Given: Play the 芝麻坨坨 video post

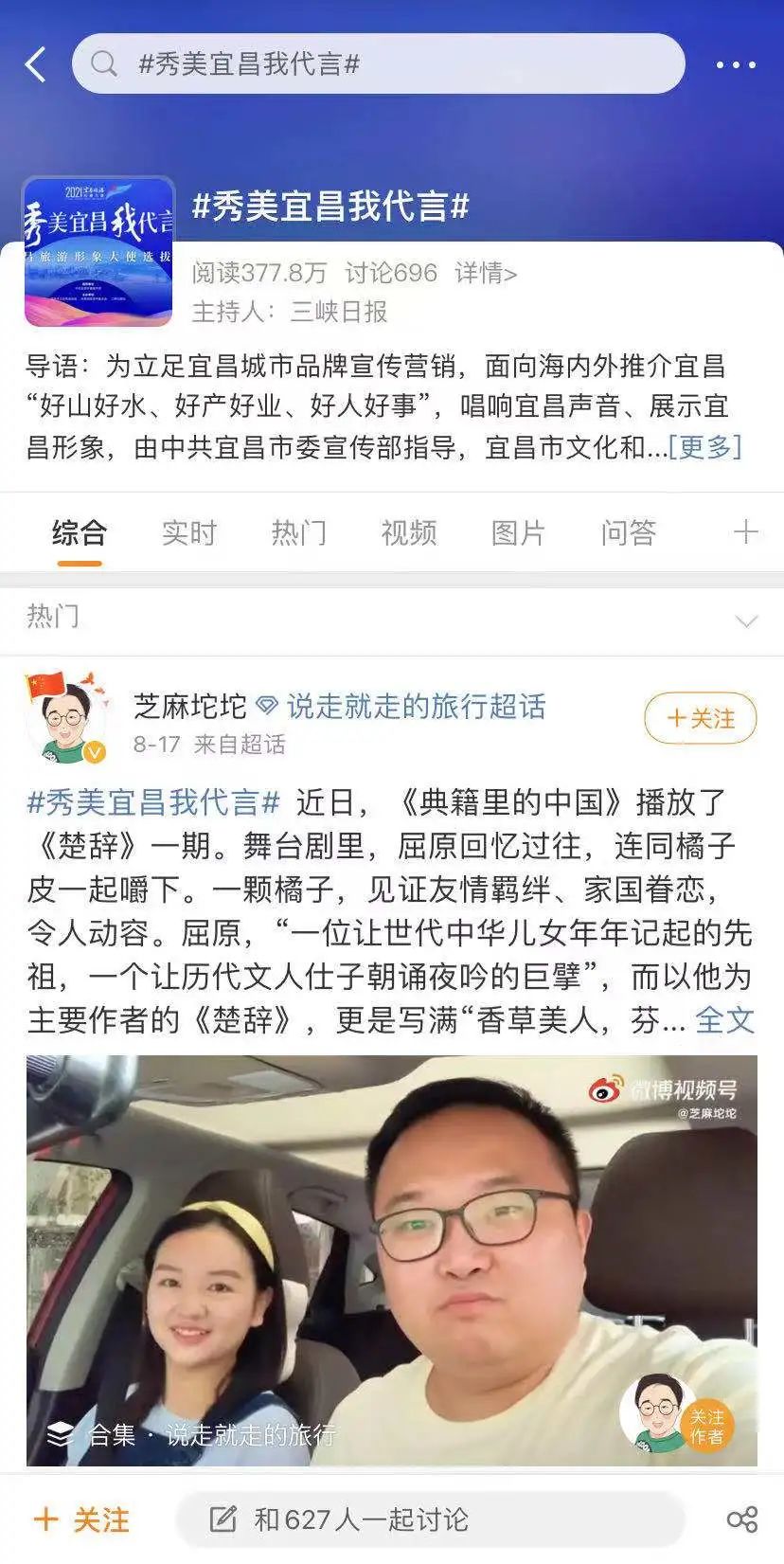Looking at the screenshot, I should [x=391, y=1260].
